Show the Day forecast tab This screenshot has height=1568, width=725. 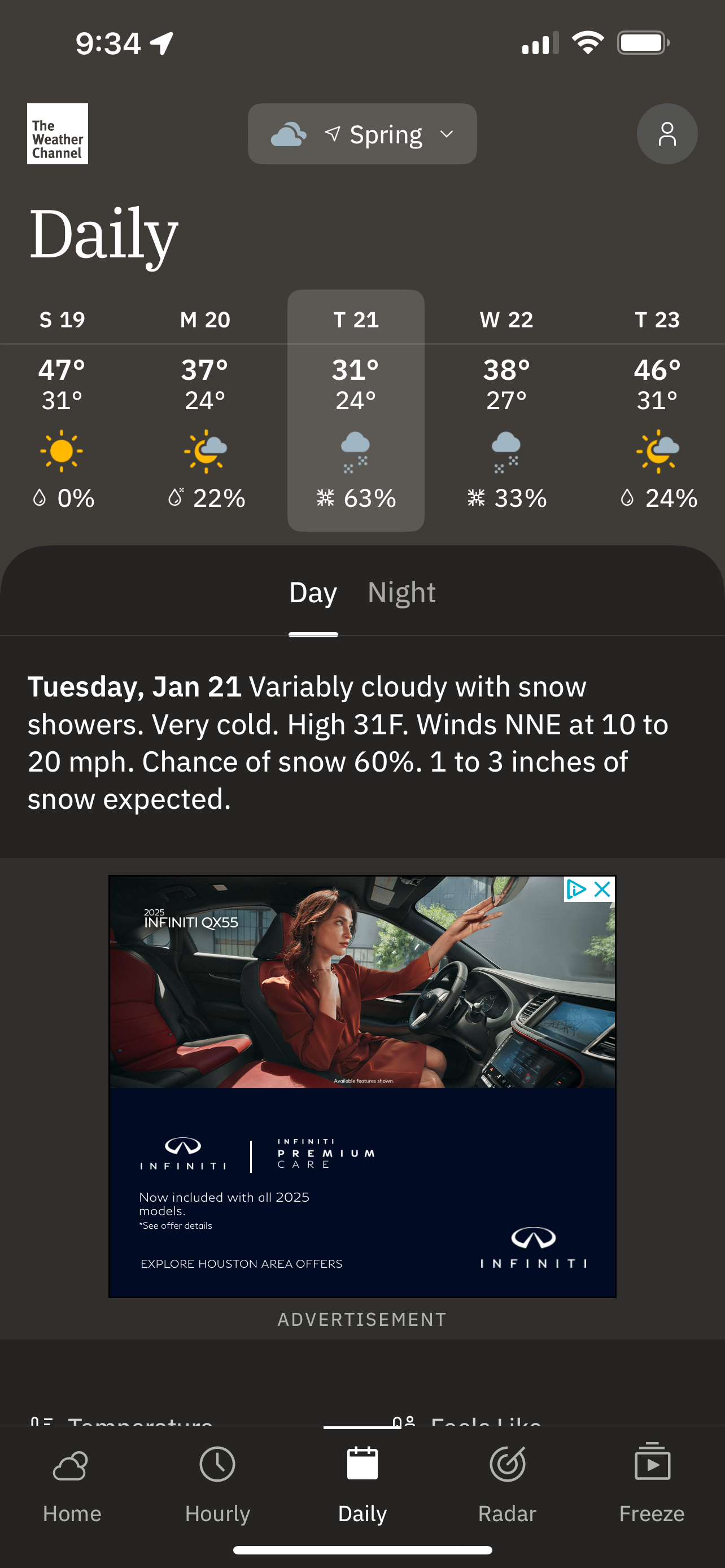click(x=313, y=593)
